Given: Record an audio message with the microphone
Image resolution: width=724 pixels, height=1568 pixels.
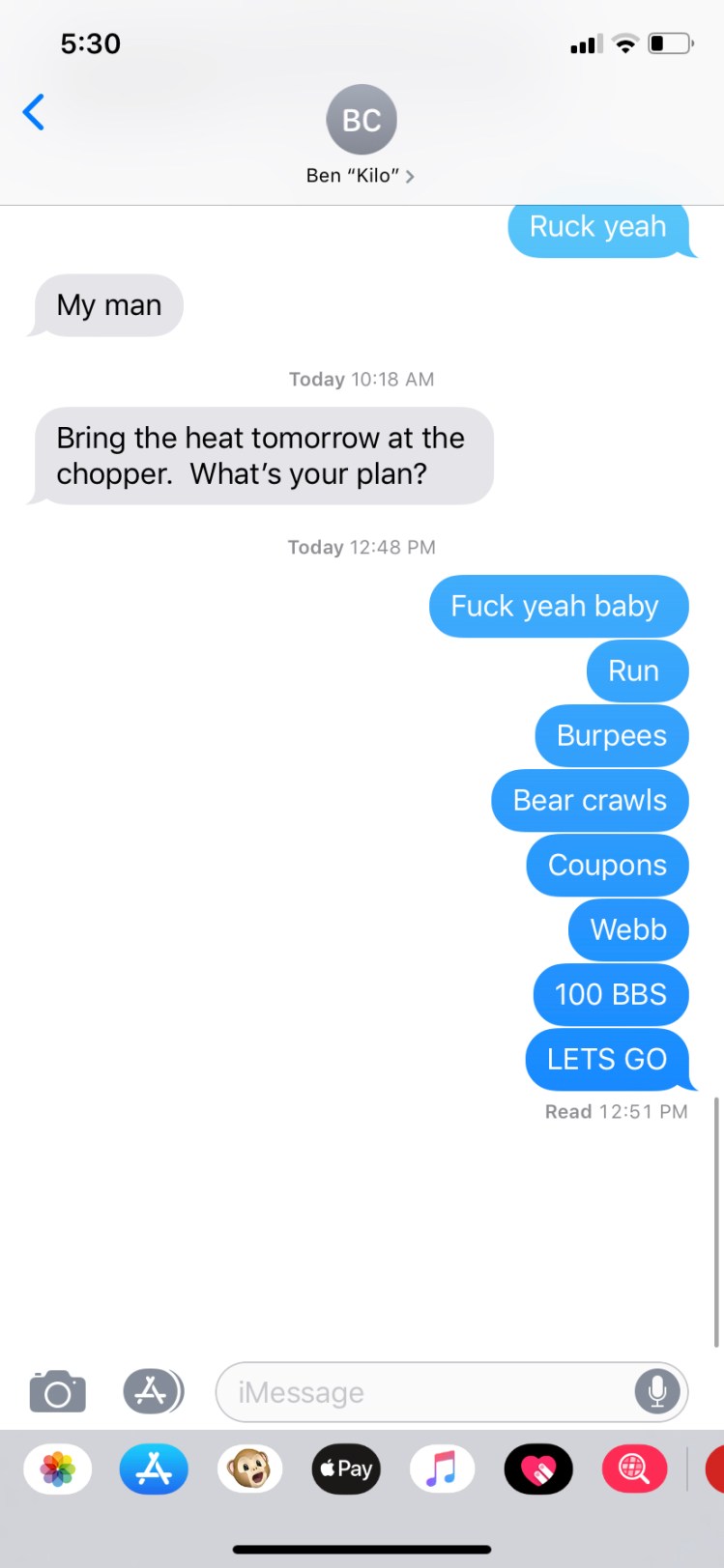Looking at the screenshot, I should 656,1392.
